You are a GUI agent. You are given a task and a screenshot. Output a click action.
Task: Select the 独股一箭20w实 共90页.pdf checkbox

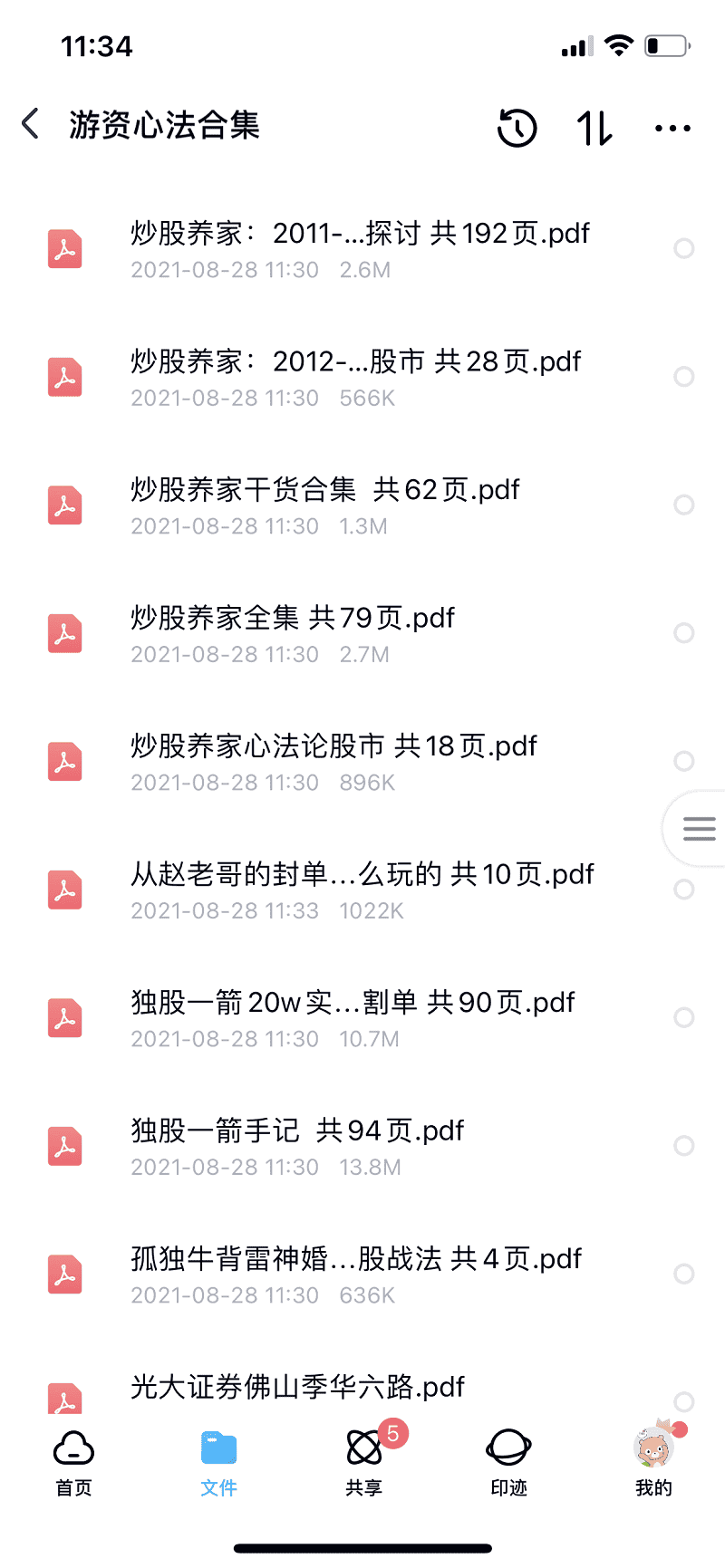click(684, 1017)
